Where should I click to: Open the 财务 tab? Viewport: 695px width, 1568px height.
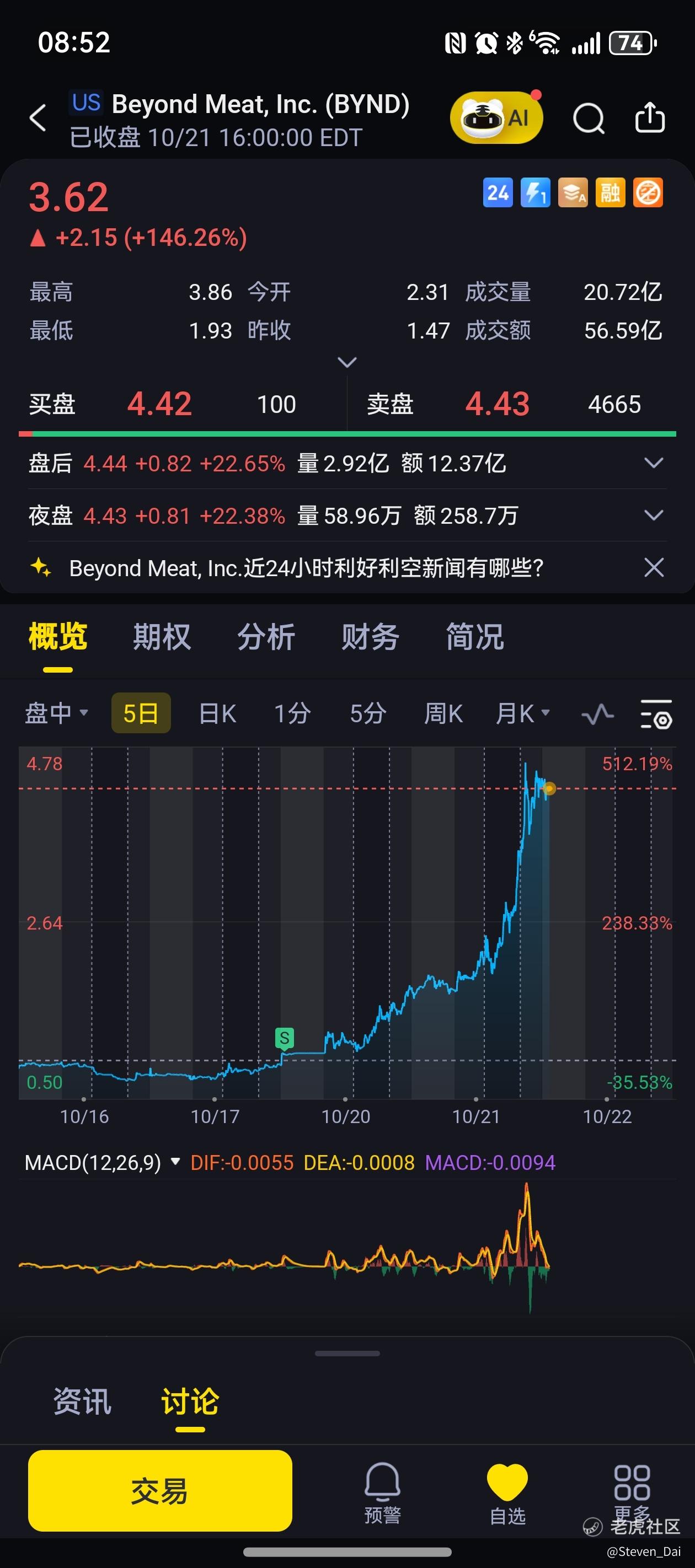tap(370, 637)
